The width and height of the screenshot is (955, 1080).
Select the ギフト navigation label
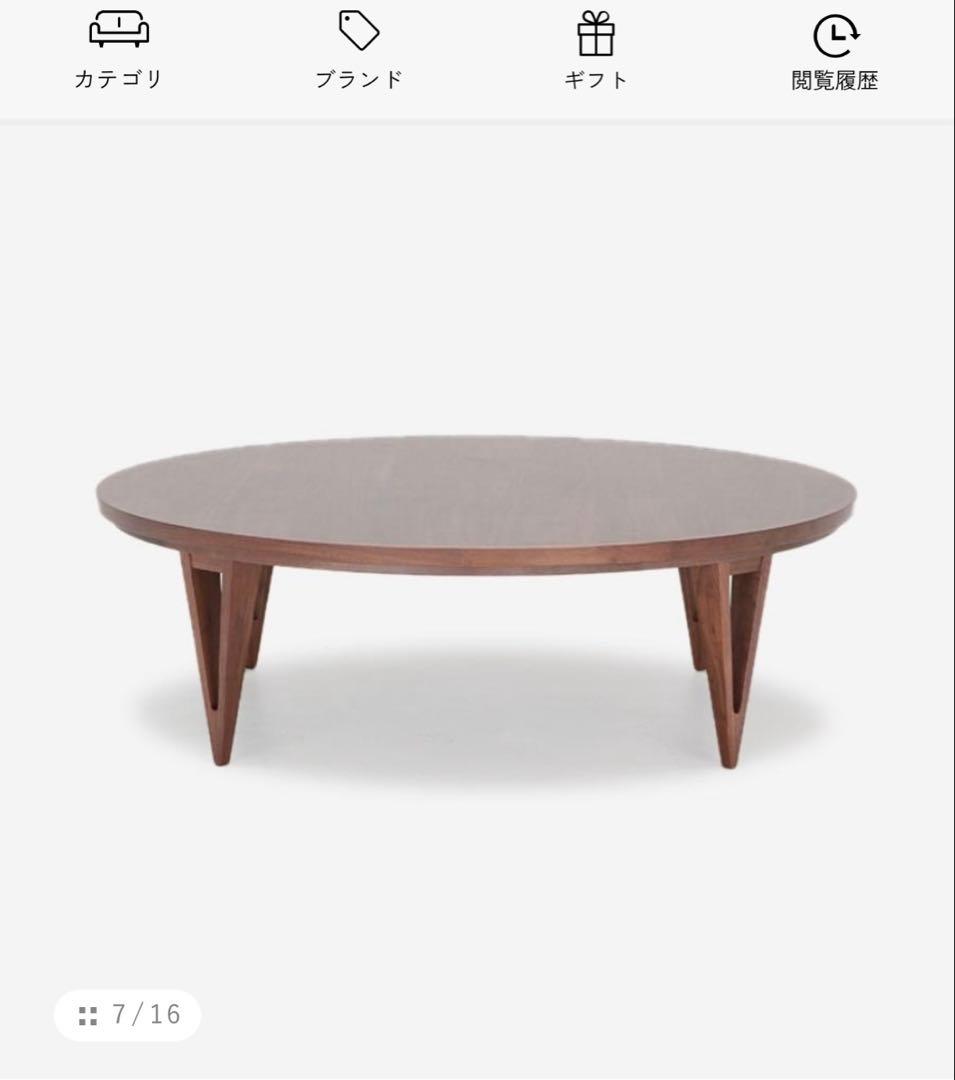597,77
